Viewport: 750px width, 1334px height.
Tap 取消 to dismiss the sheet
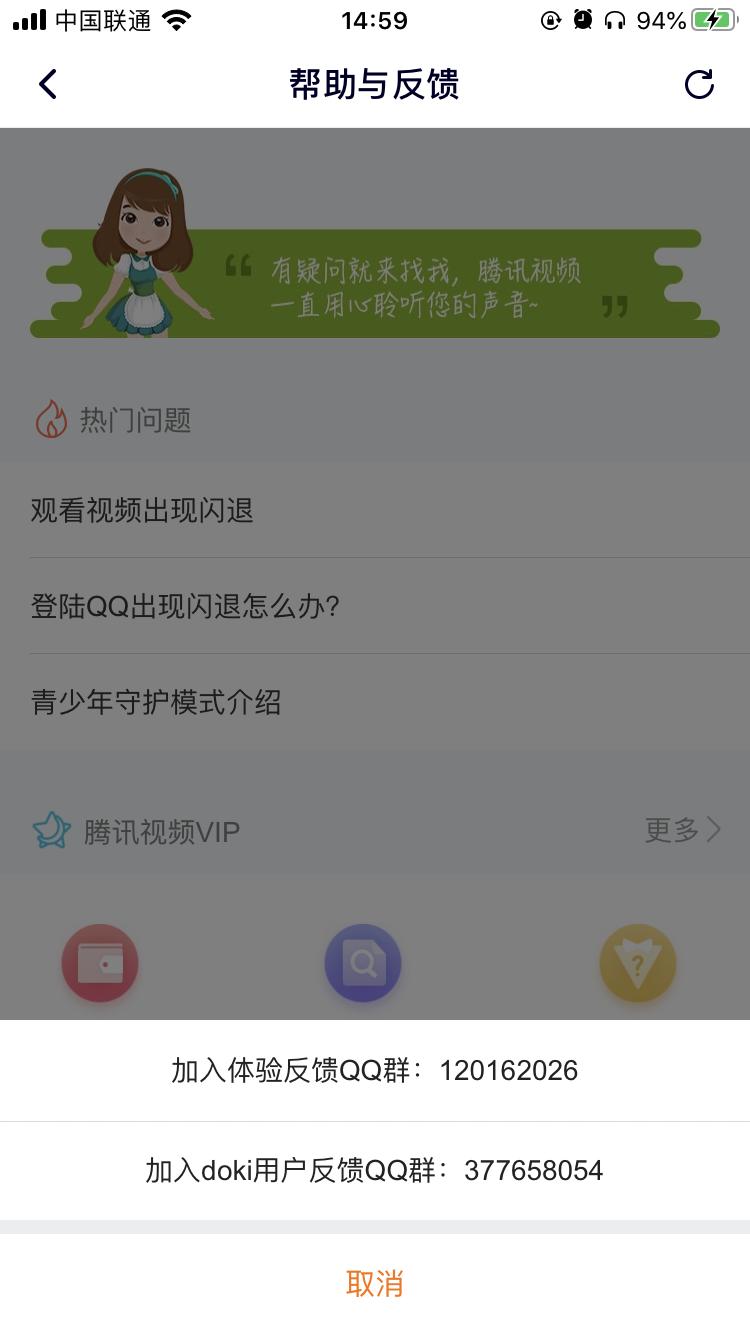374,1281
